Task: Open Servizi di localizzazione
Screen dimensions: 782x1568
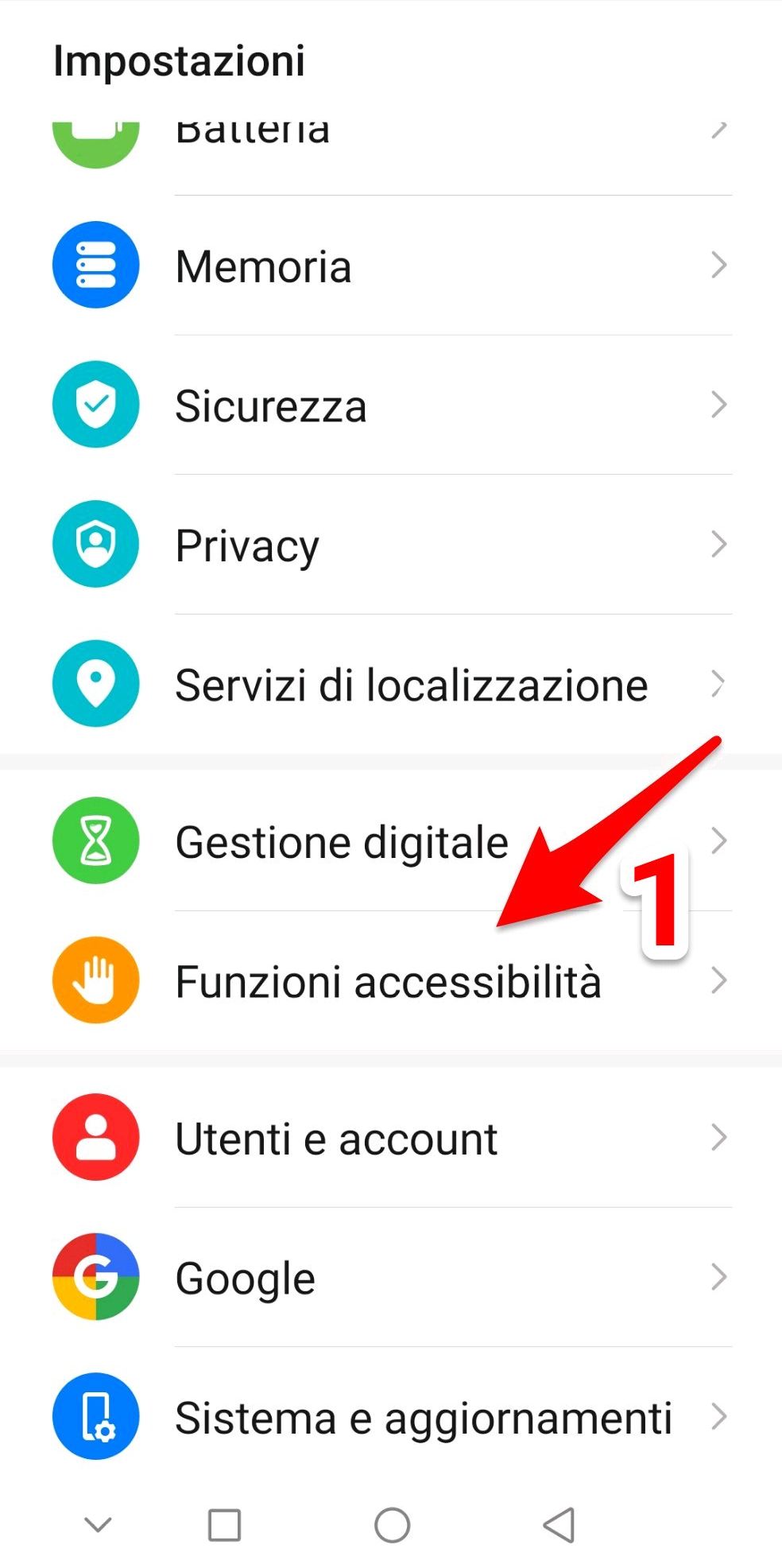Action: click(391, 684)
